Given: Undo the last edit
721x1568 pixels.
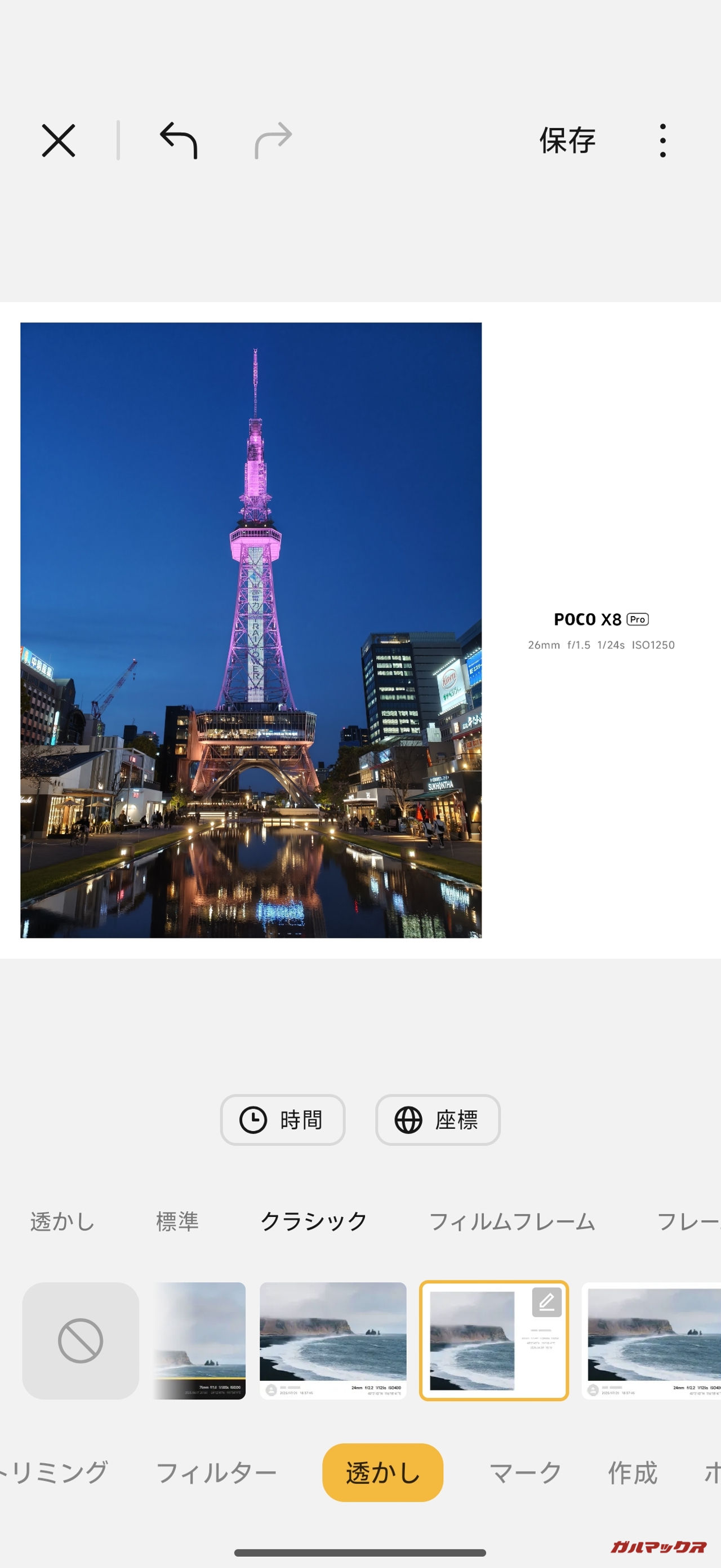Looking at the screenshot, I should tap(178, 140).
